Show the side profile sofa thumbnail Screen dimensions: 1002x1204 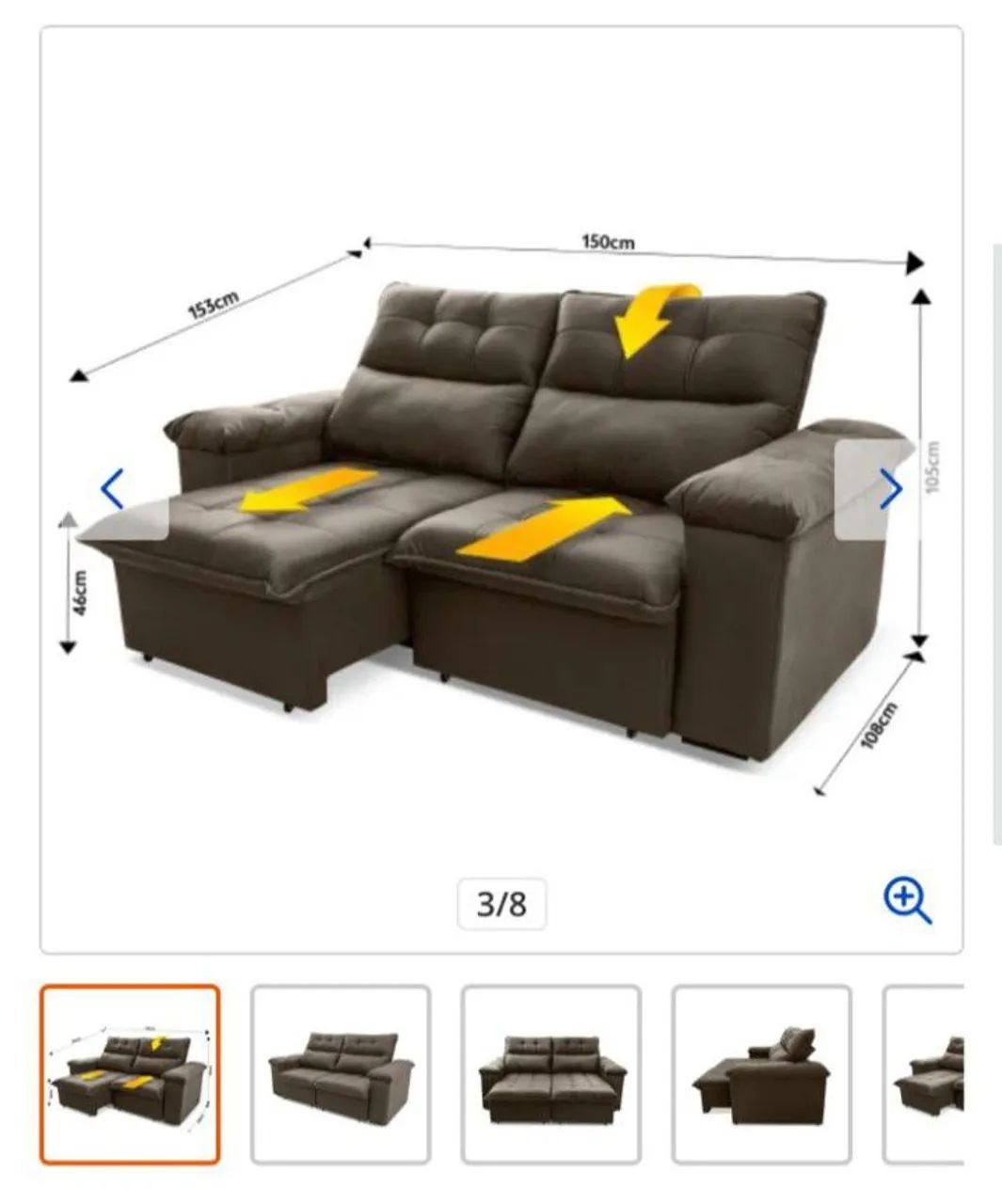click(x=762, y=1074)
